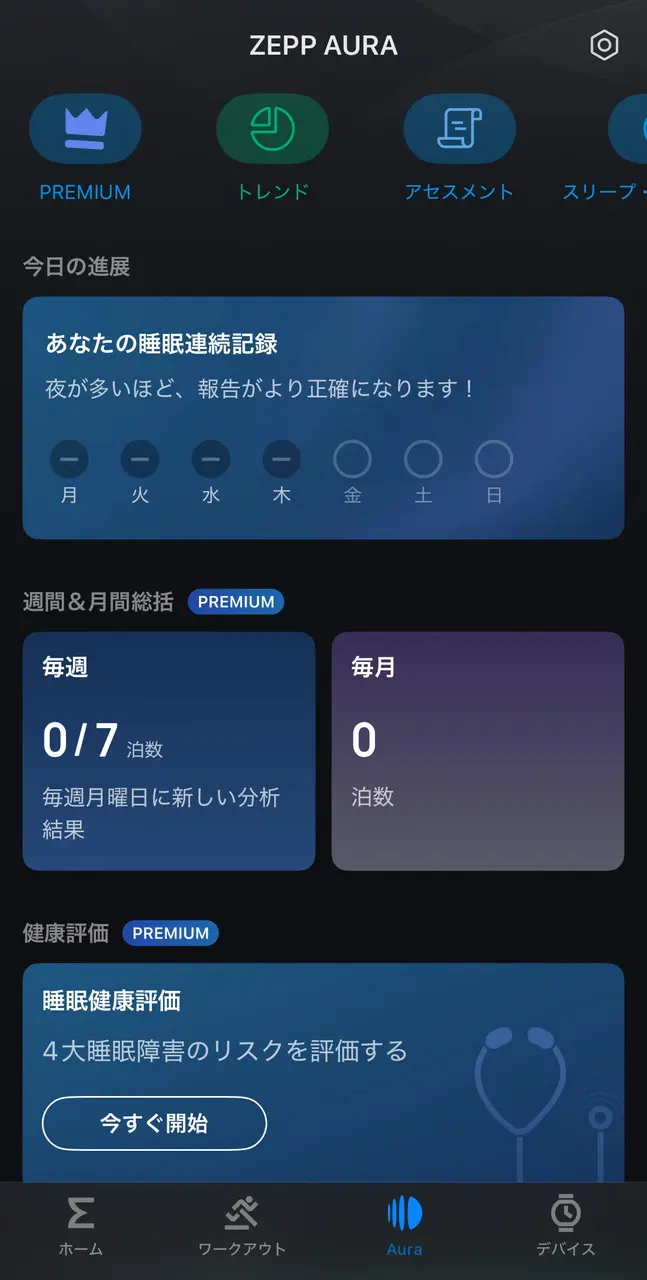
Task: Open the 毎月 summary card
Action: click(477, 750)
